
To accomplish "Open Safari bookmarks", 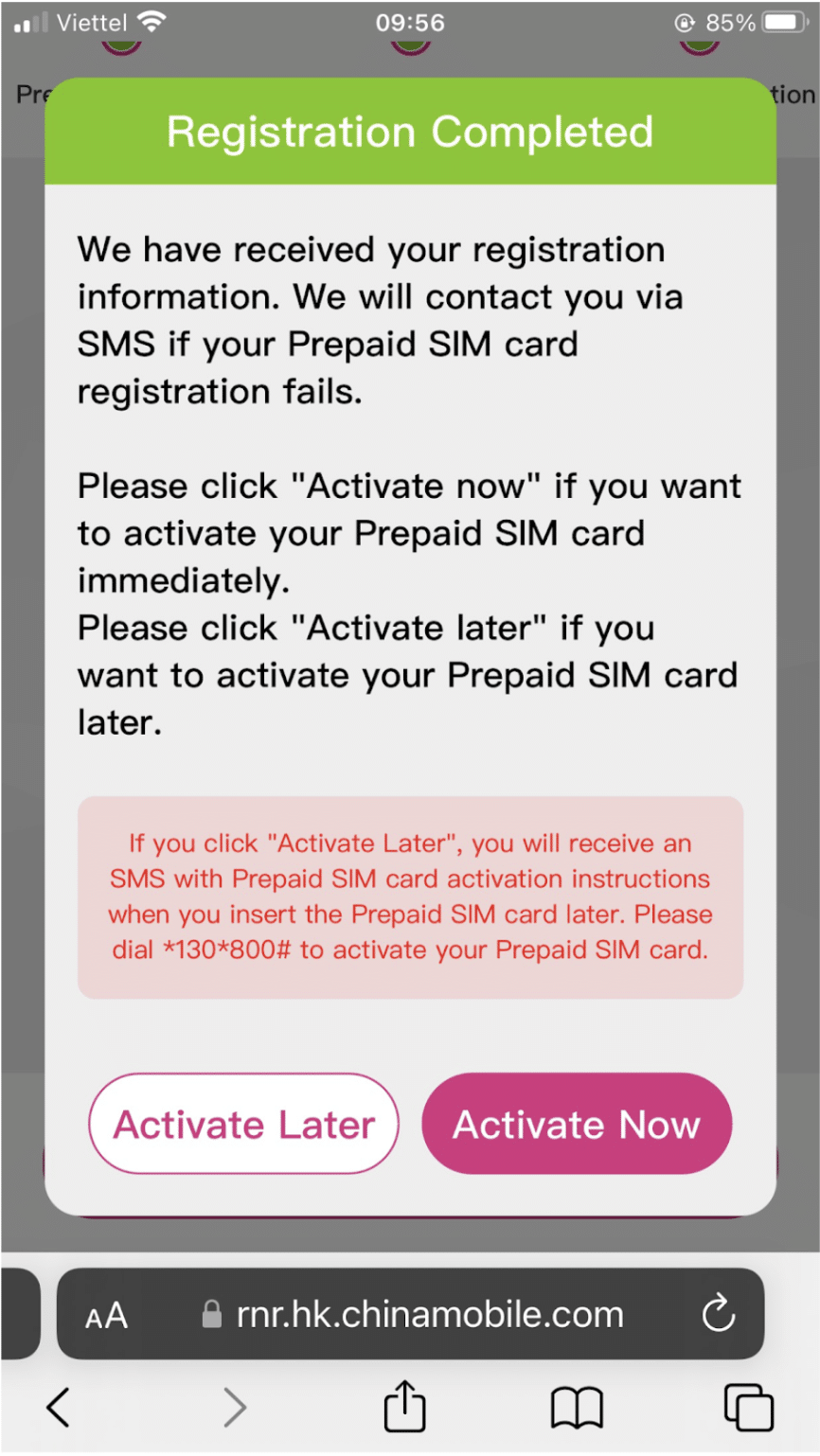I will pos(577,1408).
